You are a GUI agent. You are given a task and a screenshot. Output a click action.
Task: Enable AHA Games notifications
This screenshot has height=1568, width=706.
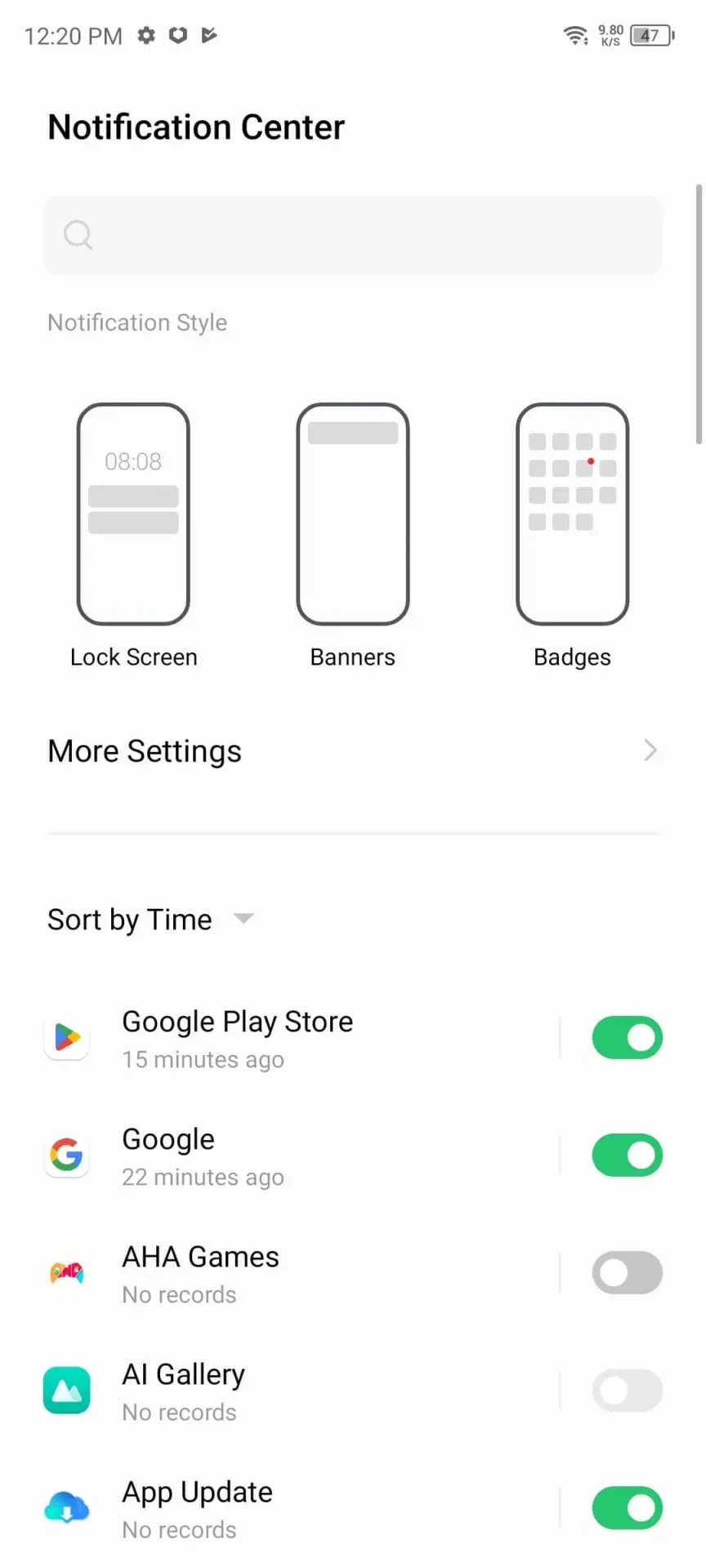point(627,1273)
